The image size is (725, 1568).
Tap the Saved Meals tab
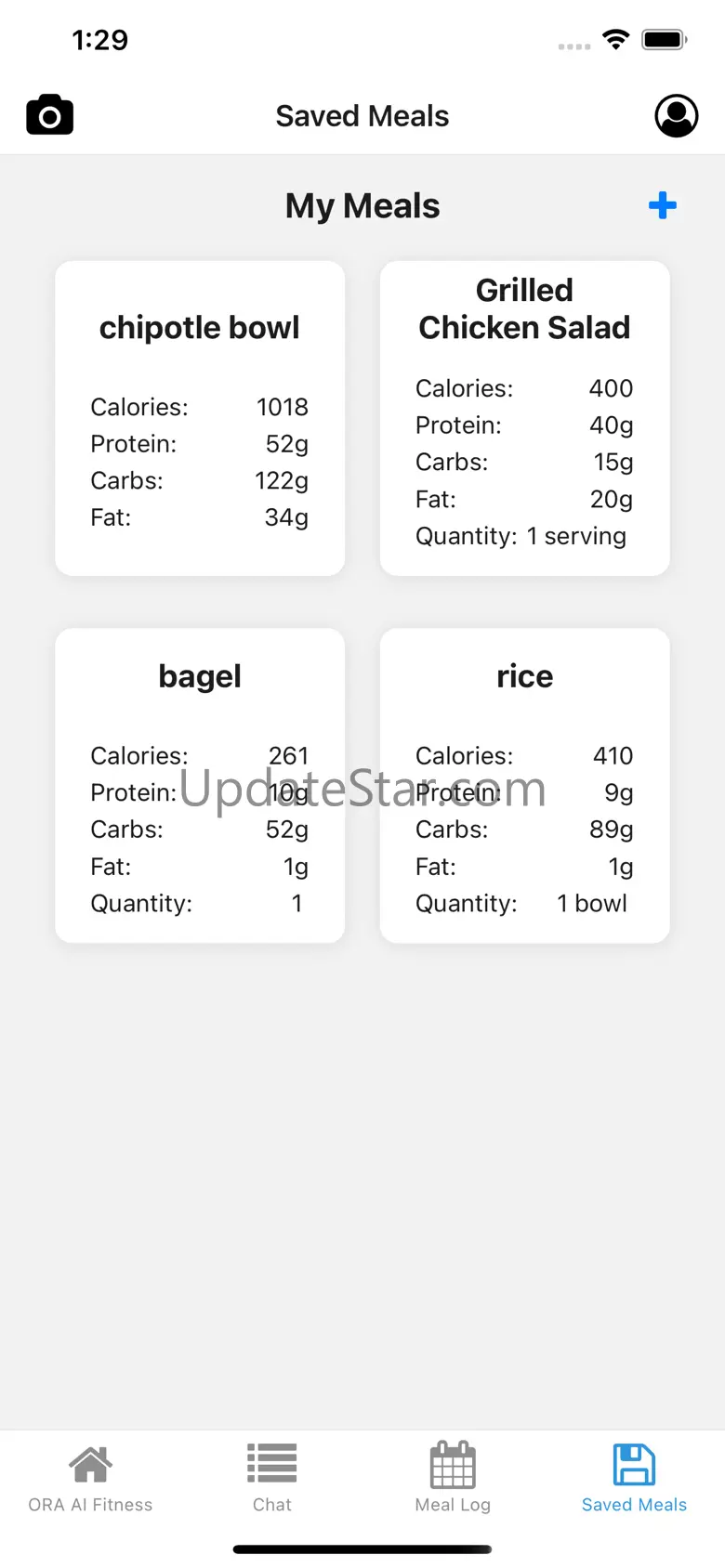(x=634, y=1478)
